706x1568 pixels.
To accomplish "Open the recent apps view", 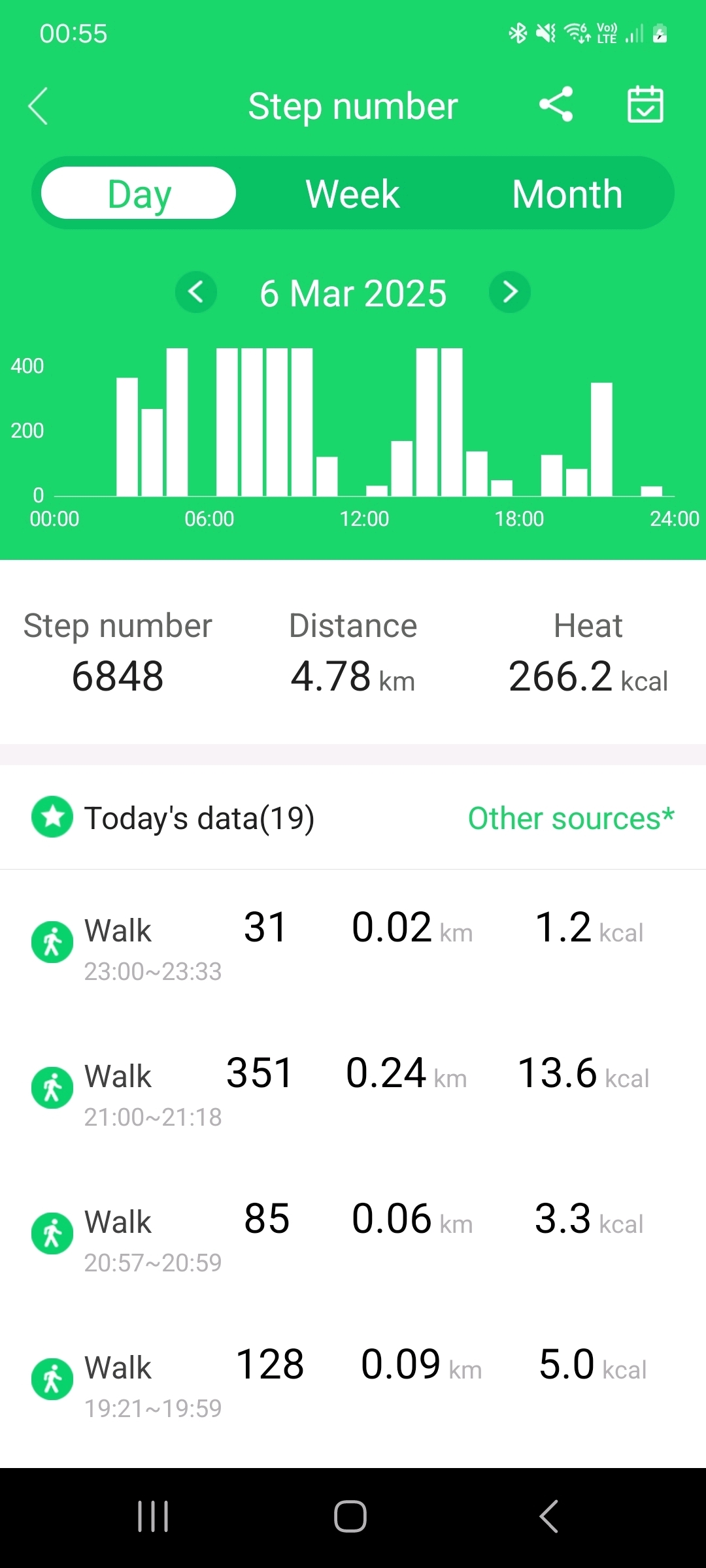I will coord(153,1516).
